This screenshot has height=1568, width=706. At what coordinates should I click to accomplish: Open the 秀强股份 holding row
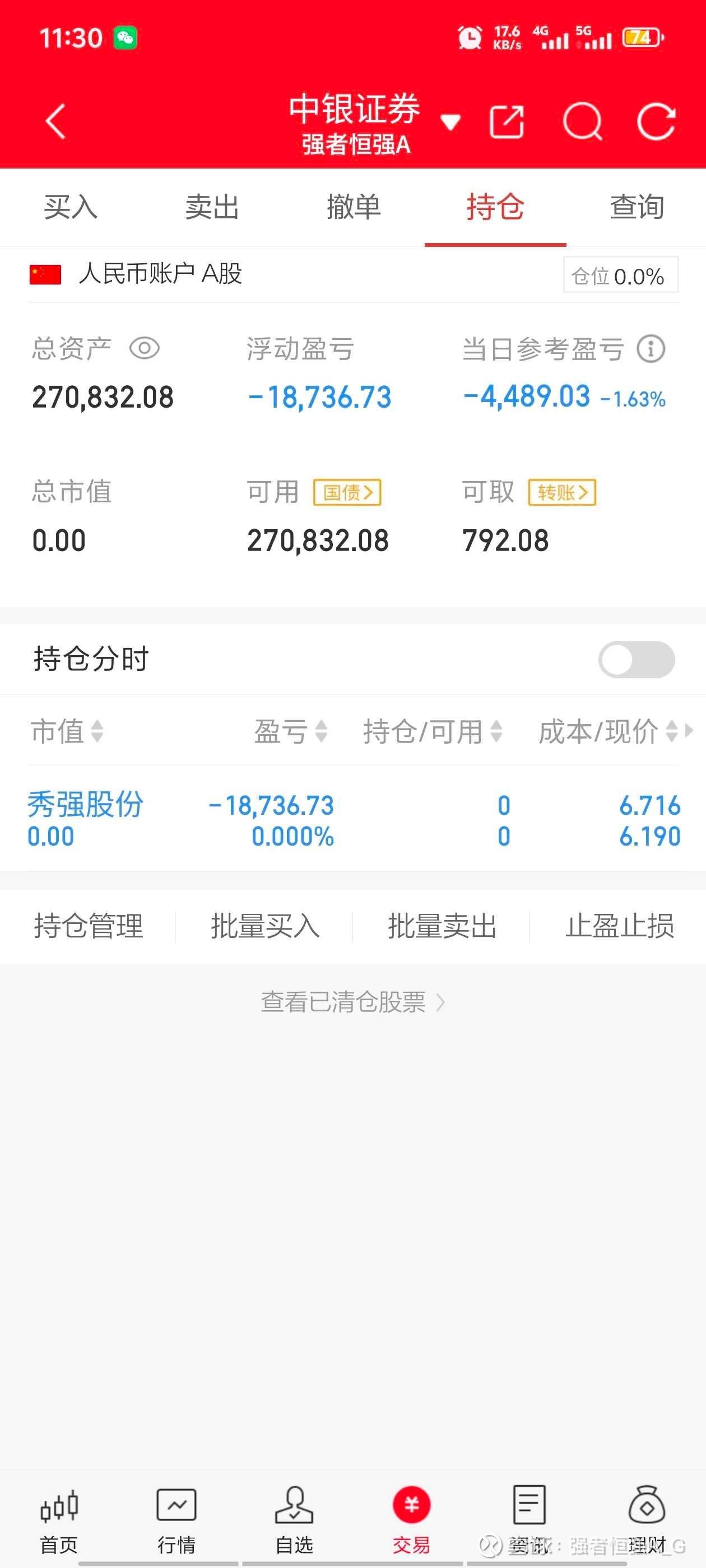pyautogui.click(x=354, y=819)
